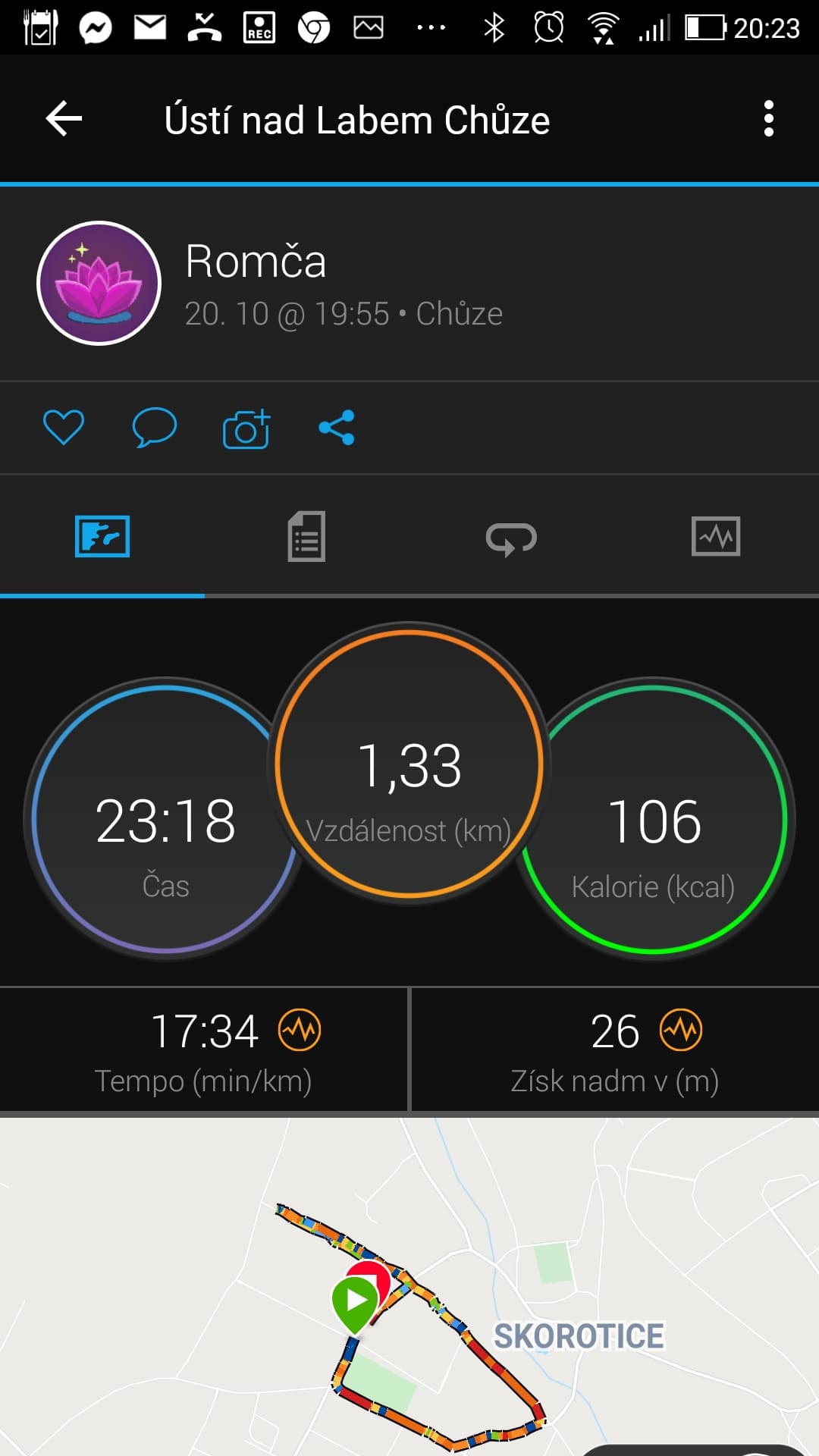Share this activity

point(337,428)
